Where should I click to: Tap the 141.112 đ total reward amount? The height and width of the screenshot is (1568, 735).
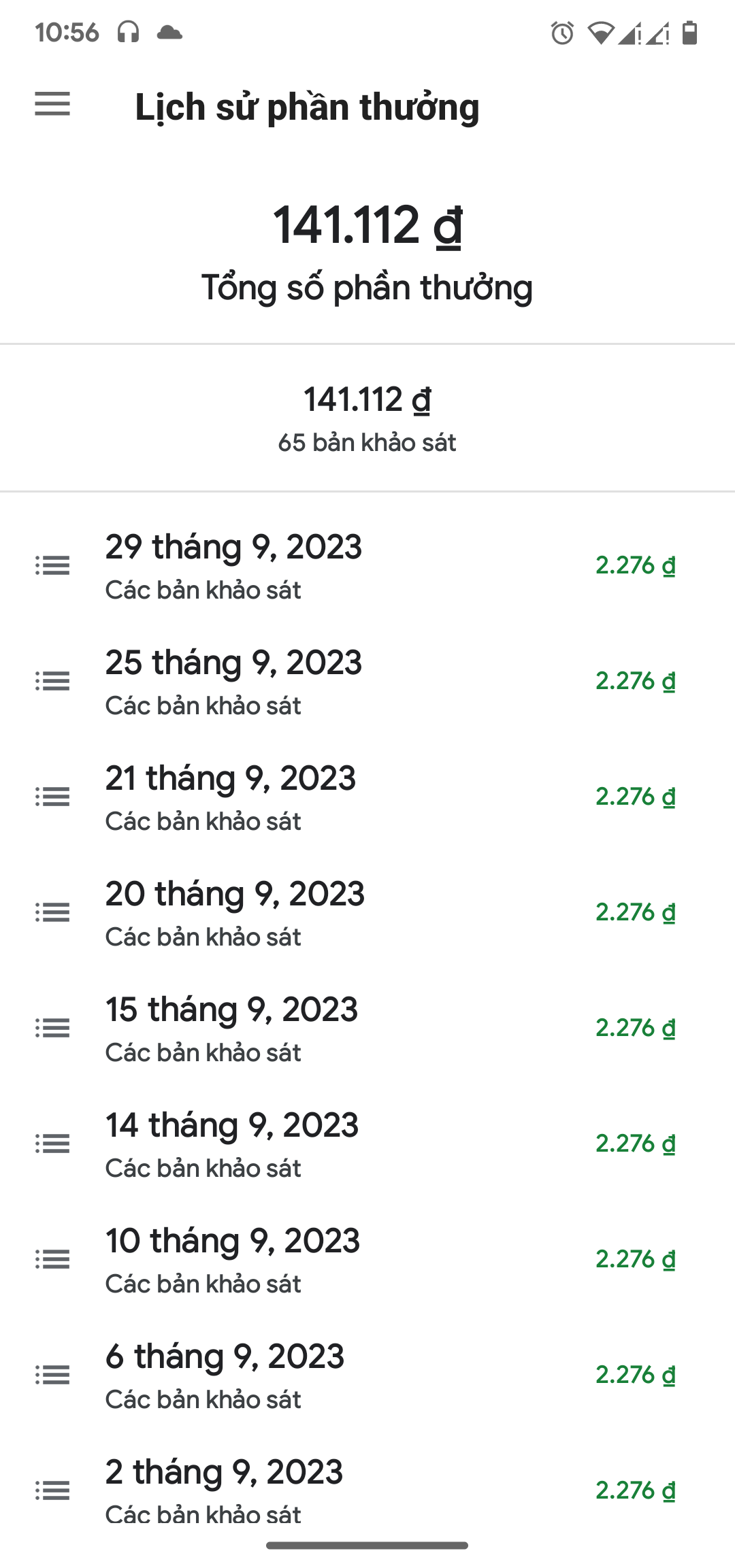(367, 224)
